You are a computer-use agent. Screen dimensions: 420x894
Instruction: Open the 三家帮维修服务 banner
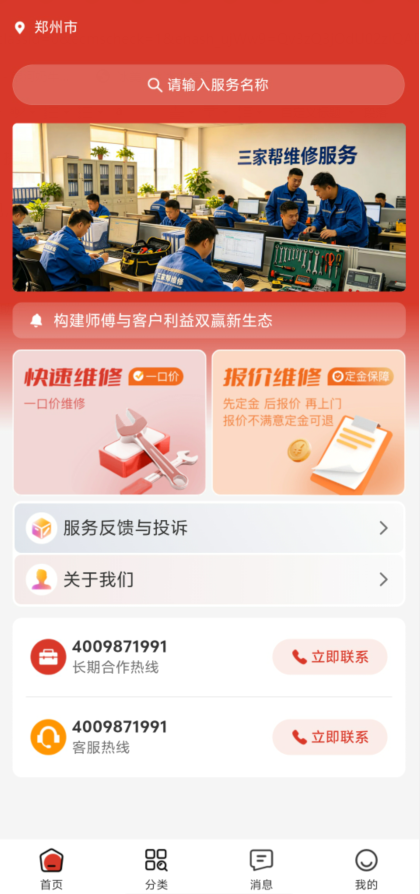click(x=209, y=208)
